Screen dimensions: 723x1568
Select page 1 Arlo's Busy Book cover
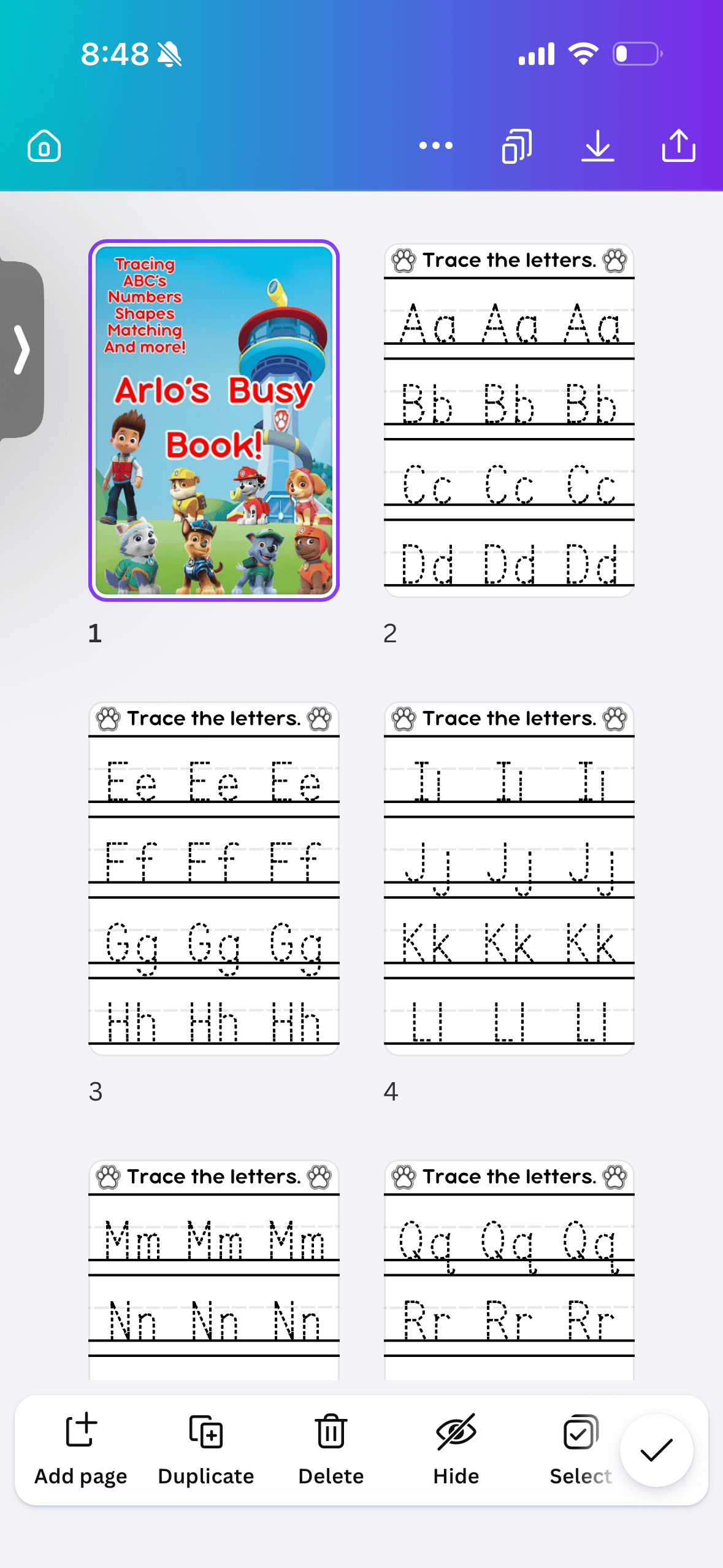click(x=214, y=421)
